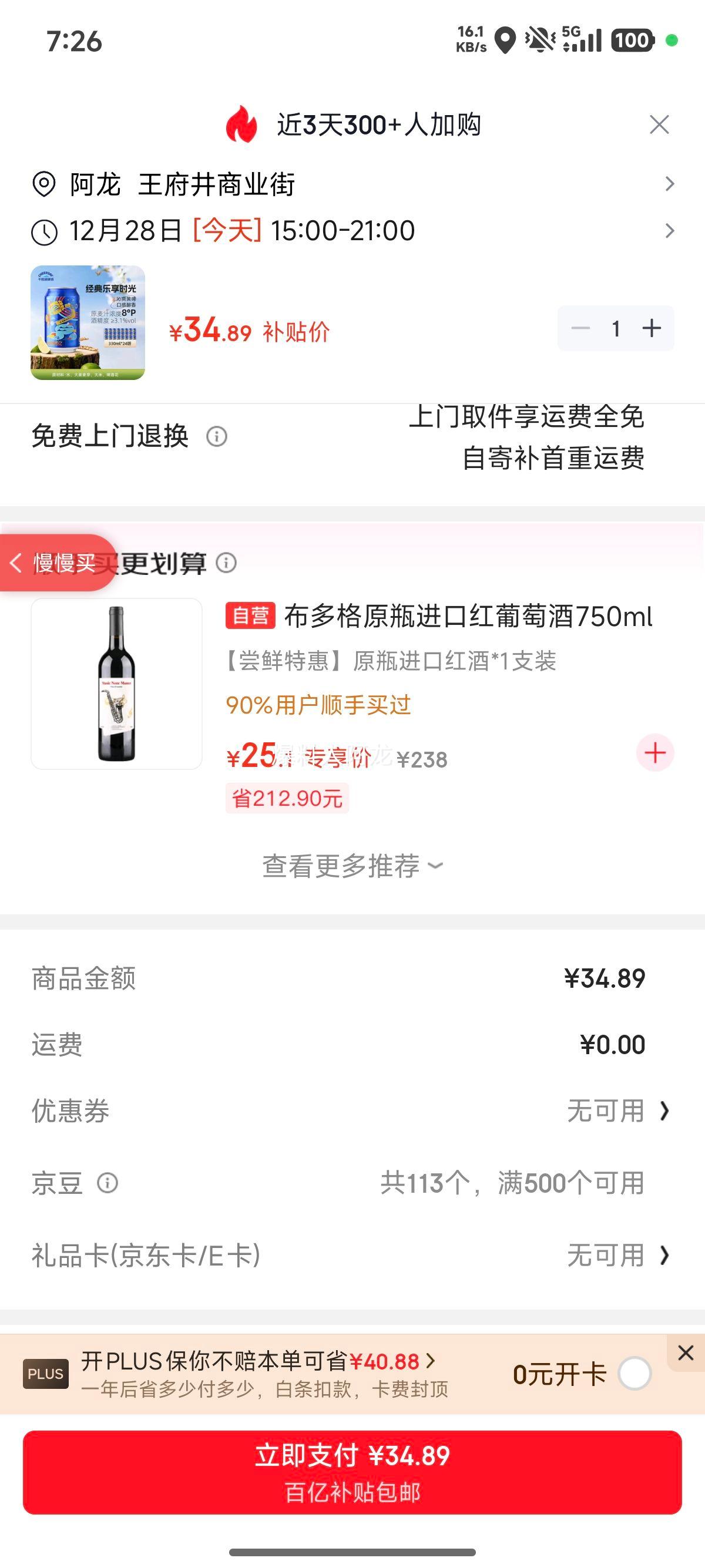This screenshot has width=705, height=1568.
Task: Dismiss the PLUS membership banner
Action: click(x=686, y=1353)
